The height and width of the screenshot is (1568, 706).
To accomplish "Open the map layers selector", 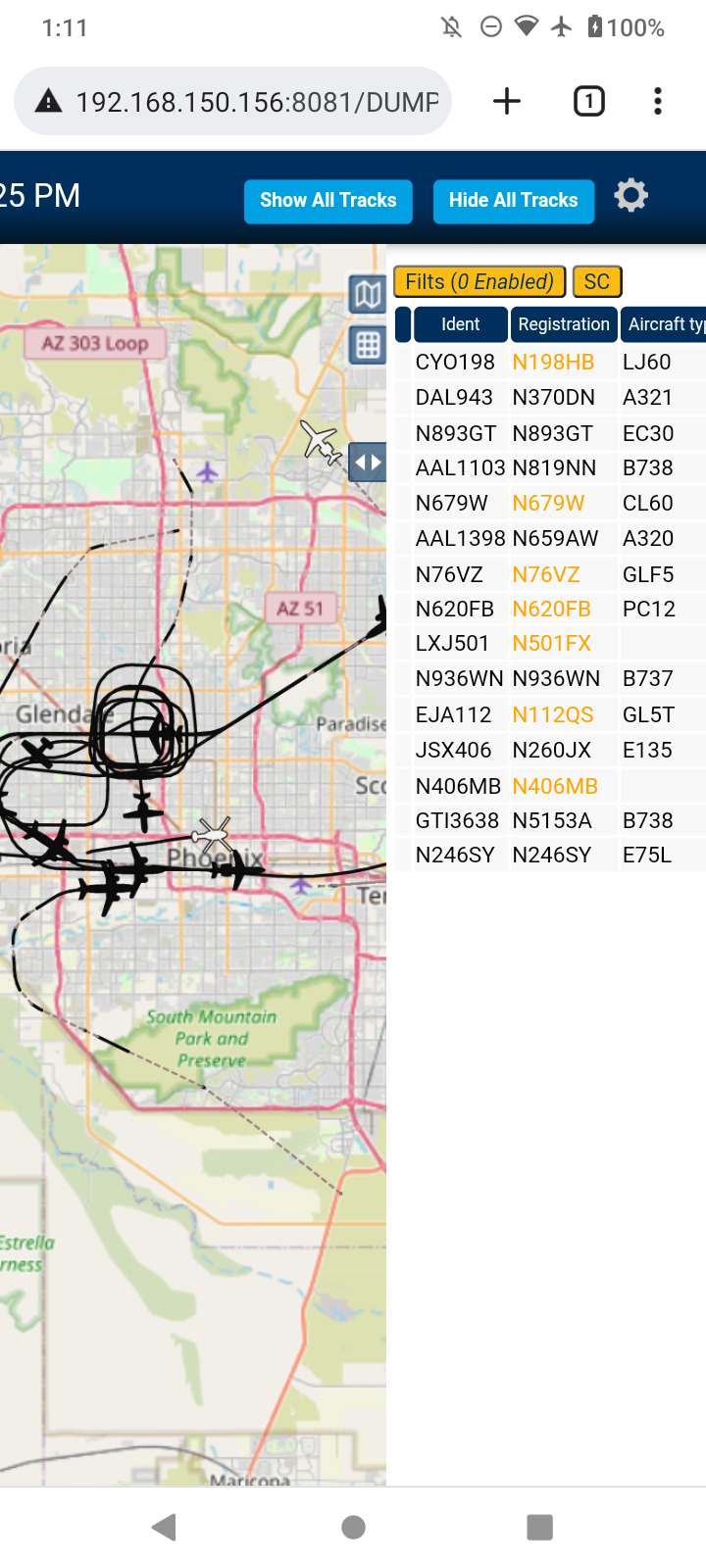I will coord(368,294).
